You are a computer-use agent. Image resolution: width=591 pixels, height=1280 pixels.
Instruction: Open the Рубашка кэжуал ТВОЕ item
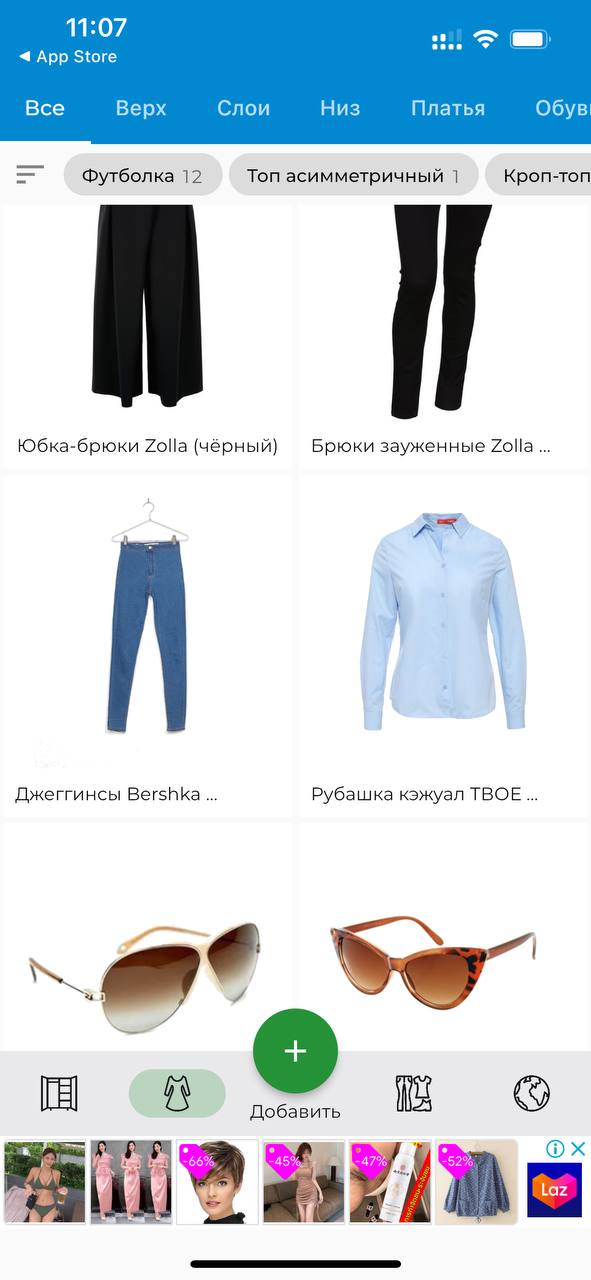[x=443, y=645]
